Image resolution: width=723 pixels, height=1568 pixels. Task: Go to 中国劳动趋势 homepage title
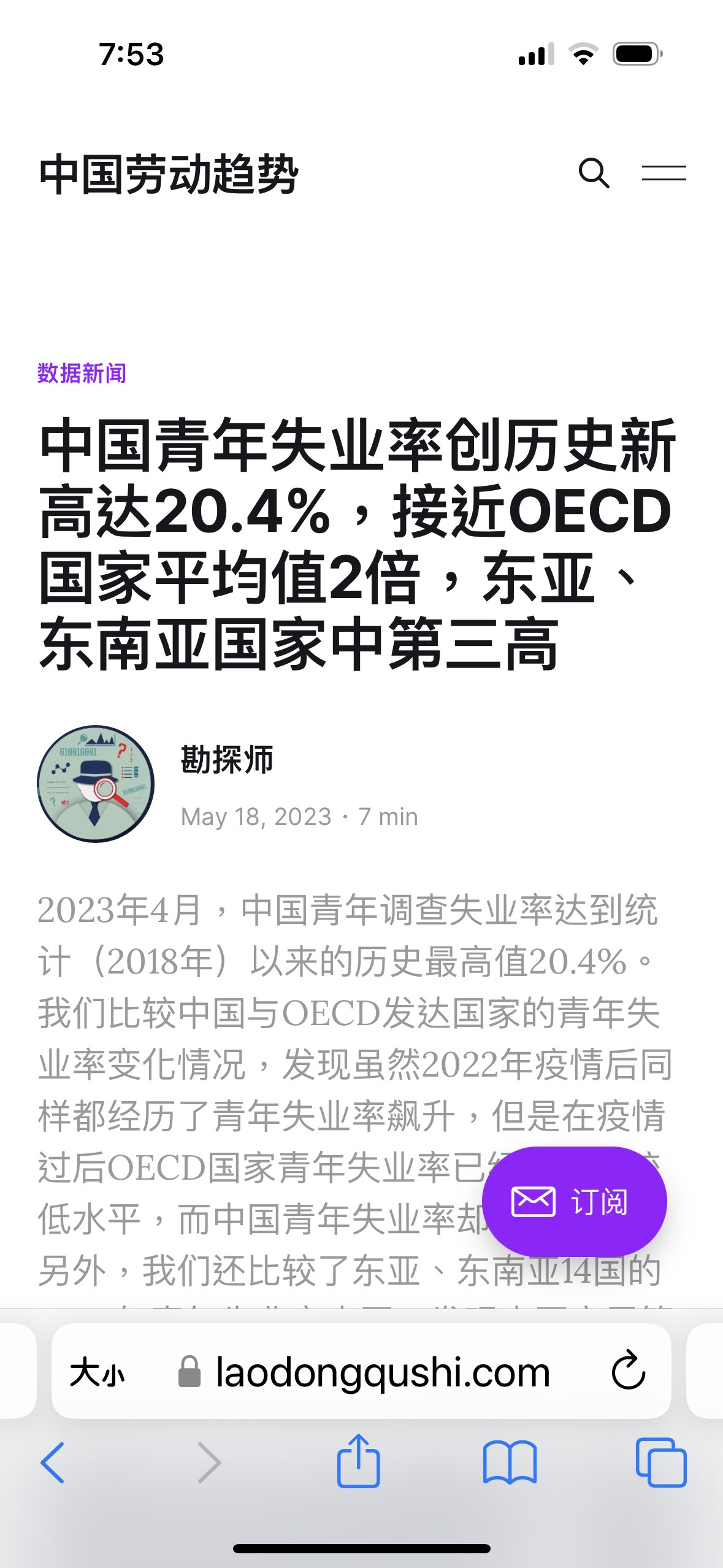(169, 175)
